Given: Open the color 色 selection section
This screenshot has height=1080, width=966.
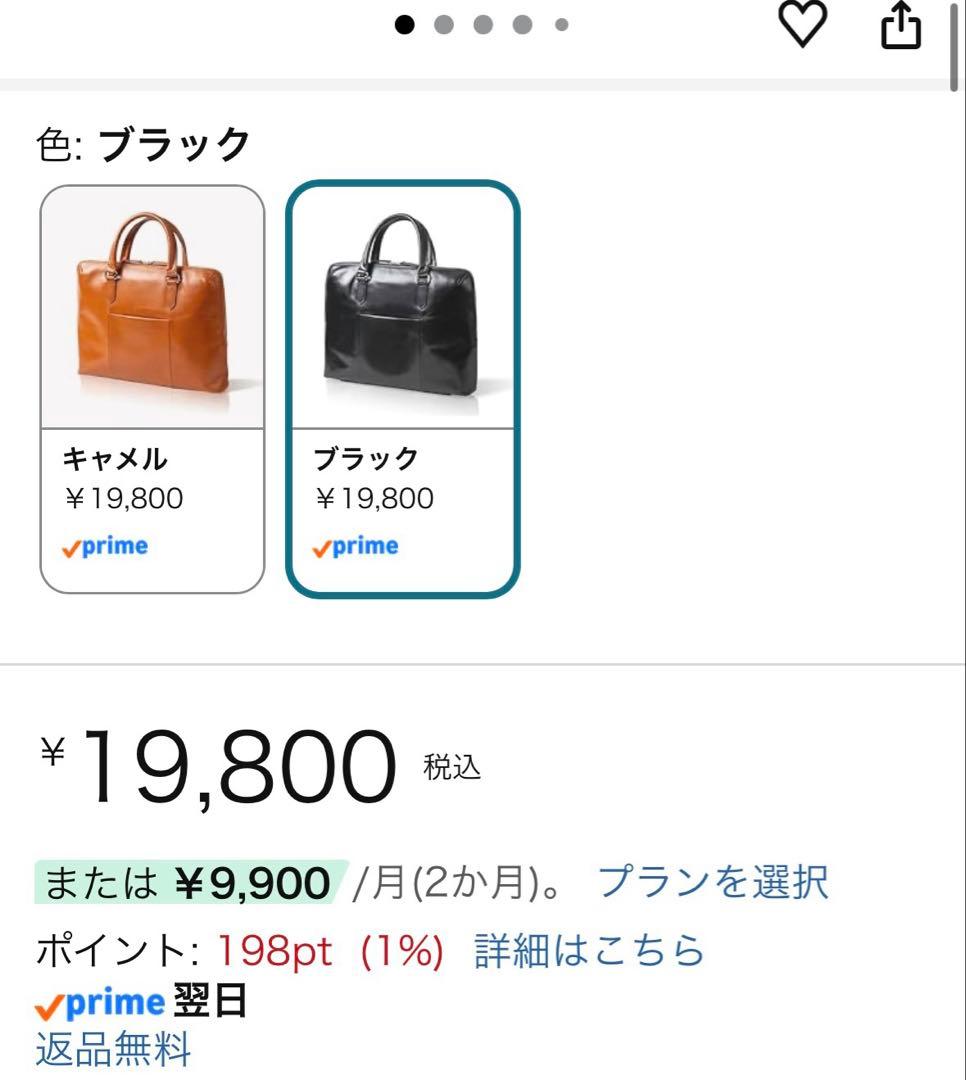Looking at the screenshot, I should point(140,142).
